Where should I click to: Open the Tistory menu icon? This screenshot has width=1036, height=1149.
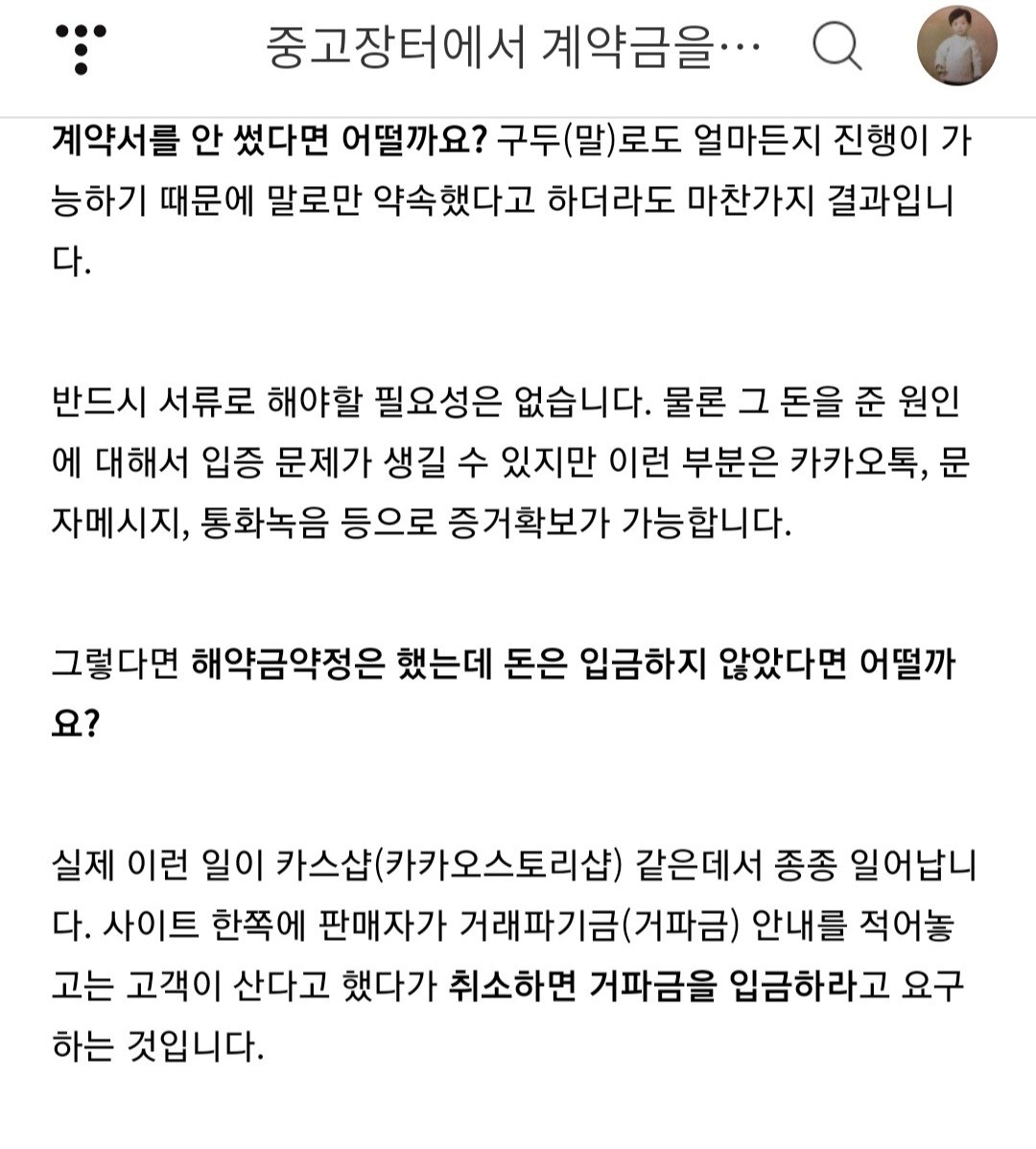coord(82,47)
